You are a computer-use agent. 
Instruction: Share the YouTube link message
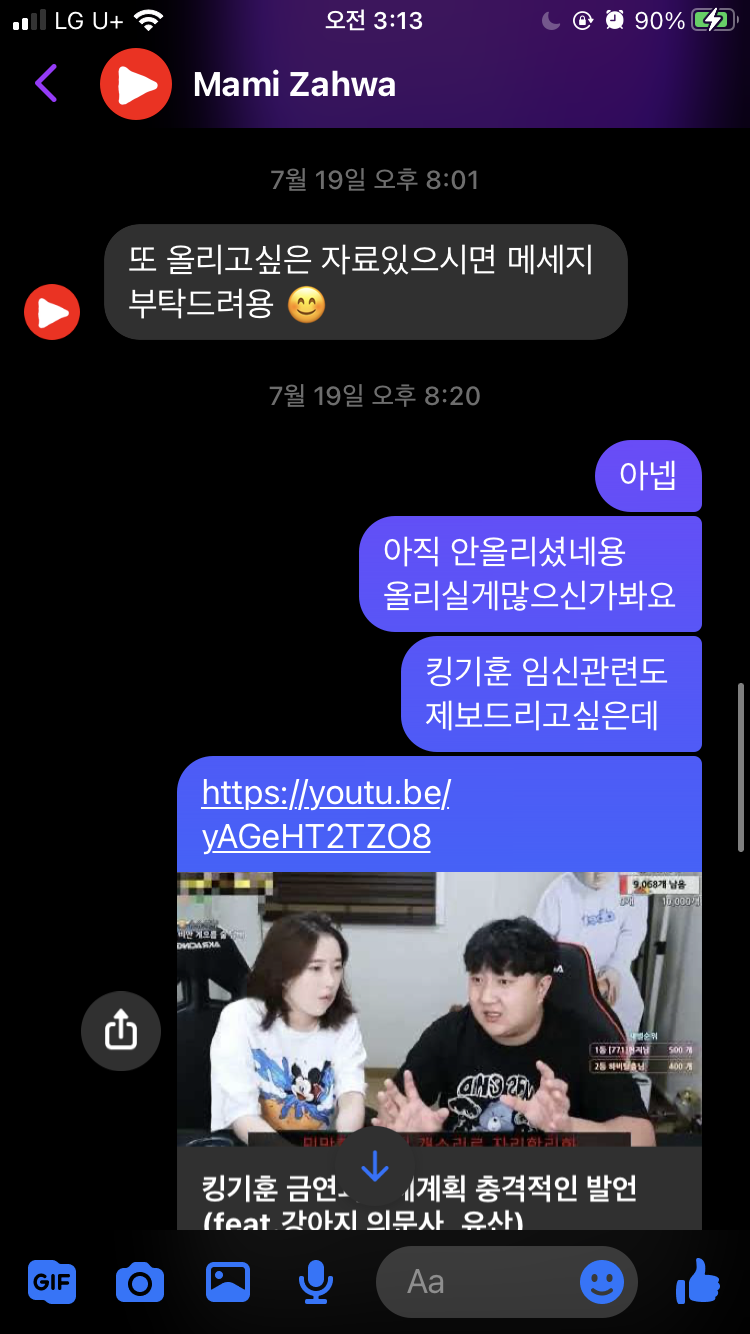[121, 1031]
